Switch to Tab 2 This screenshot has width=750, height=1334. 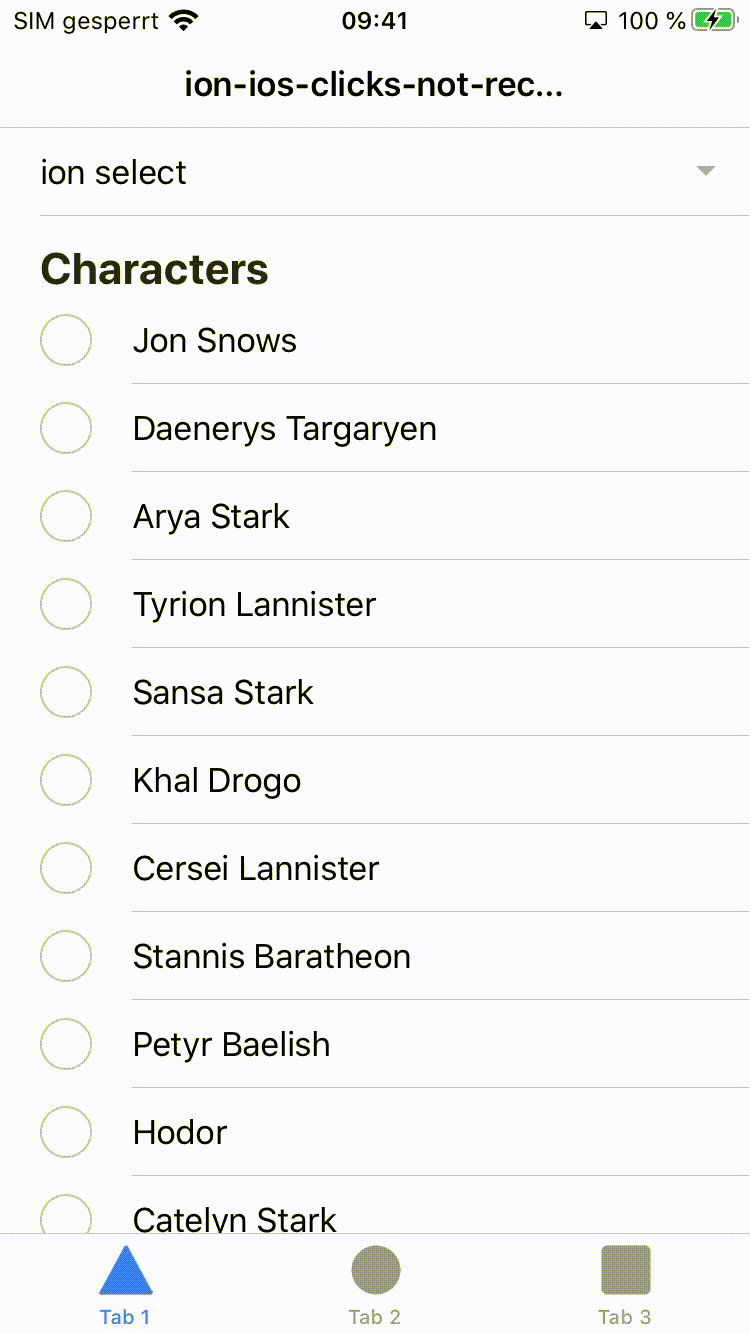pyautogui.click(x=375, y=1285)
